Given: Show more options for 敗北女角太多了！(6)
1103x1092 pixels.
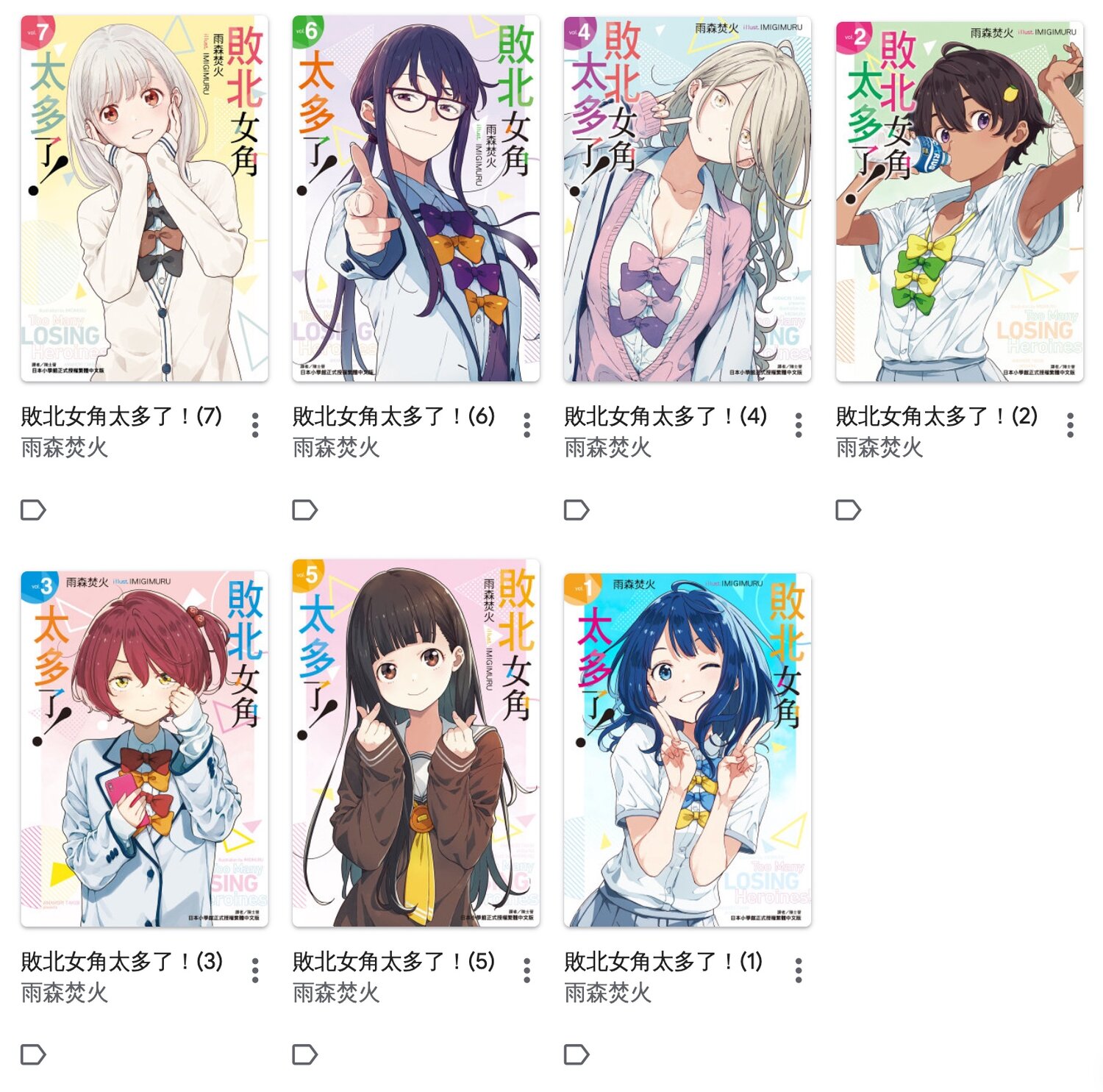Looking at the screenshot, I should pos(526,425).
